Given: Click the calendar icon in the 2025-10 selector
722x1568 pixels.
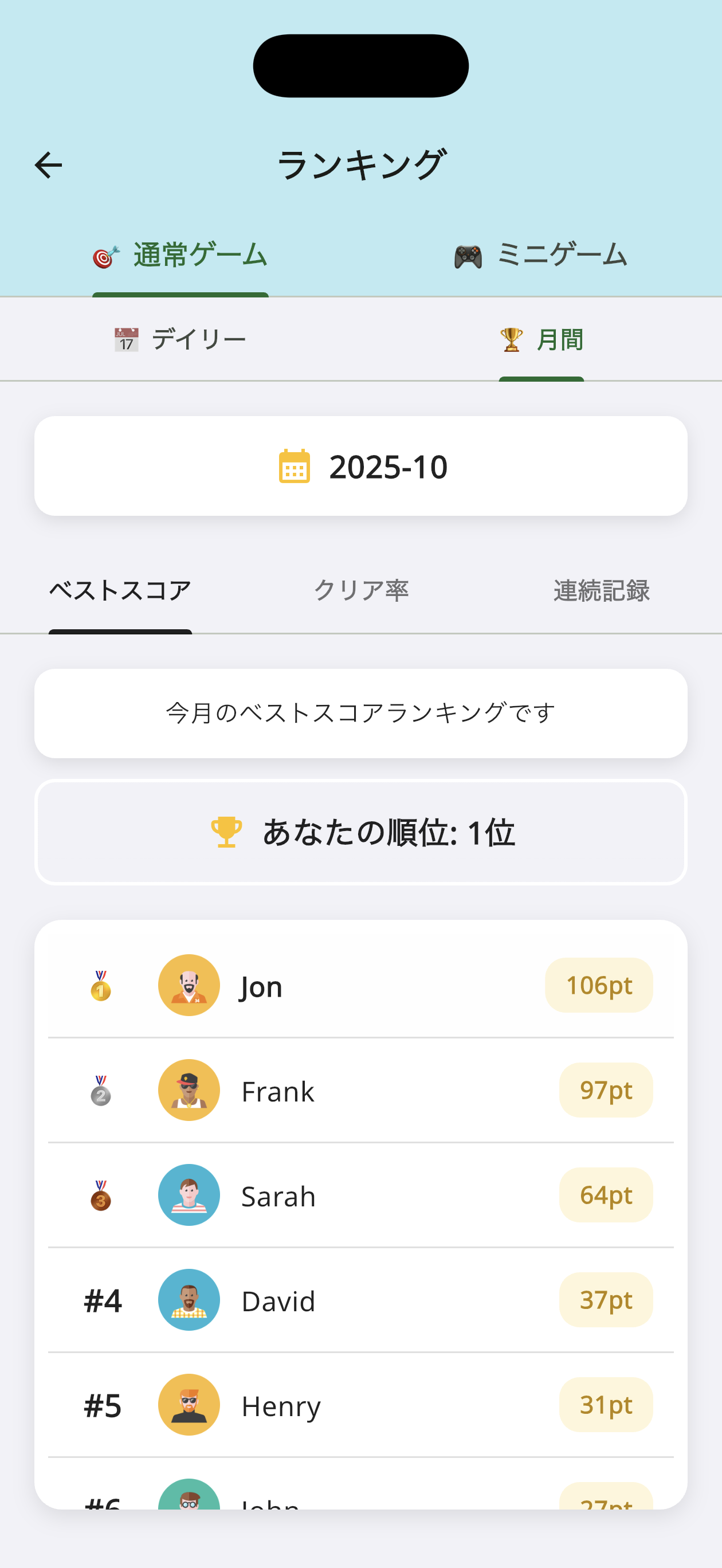Looking at the screenshot, I should click(x=293, y=466).
